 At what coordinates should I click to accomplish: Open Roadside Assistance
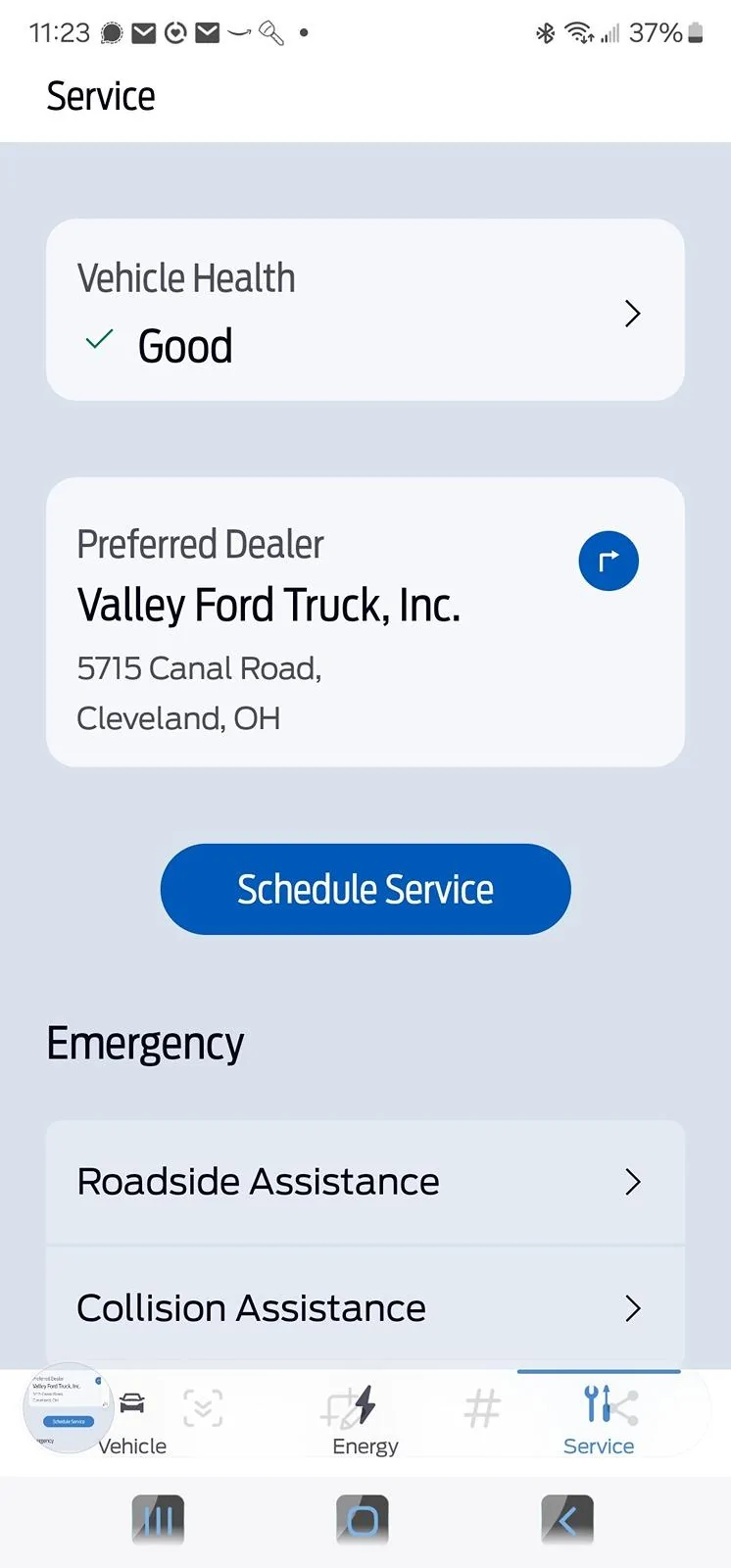coord(365,1182)
